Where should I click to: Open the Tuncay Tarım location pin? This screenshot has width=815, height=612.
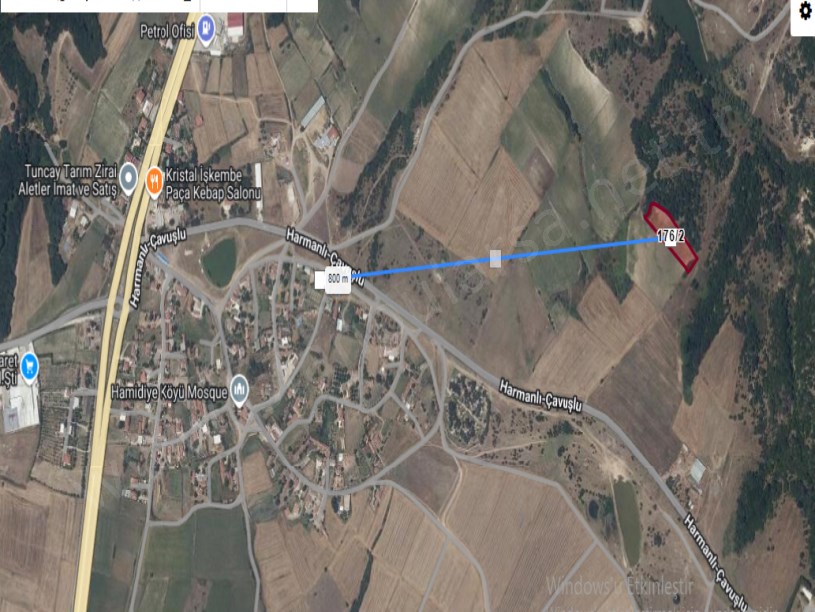[x=129, y=182]
